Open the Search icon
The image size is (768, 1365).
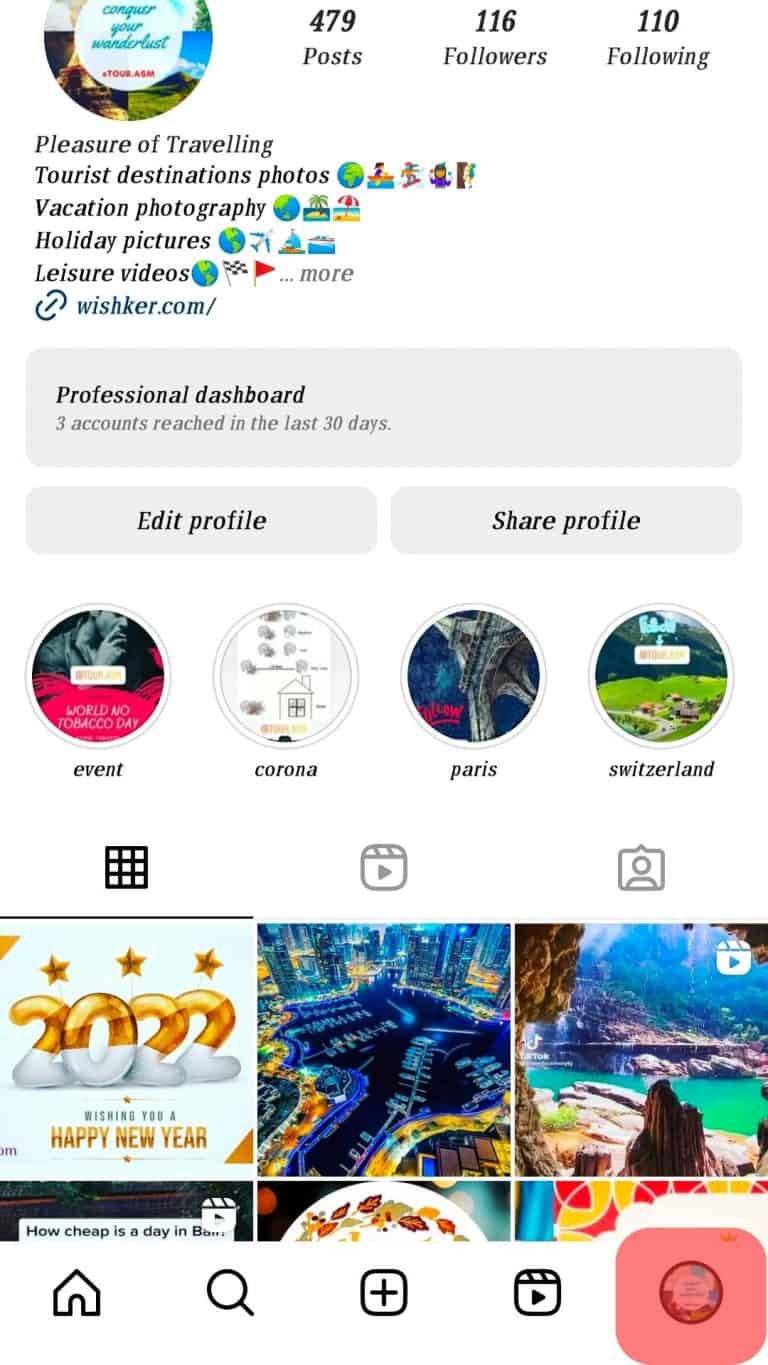tap(230, 1293)
